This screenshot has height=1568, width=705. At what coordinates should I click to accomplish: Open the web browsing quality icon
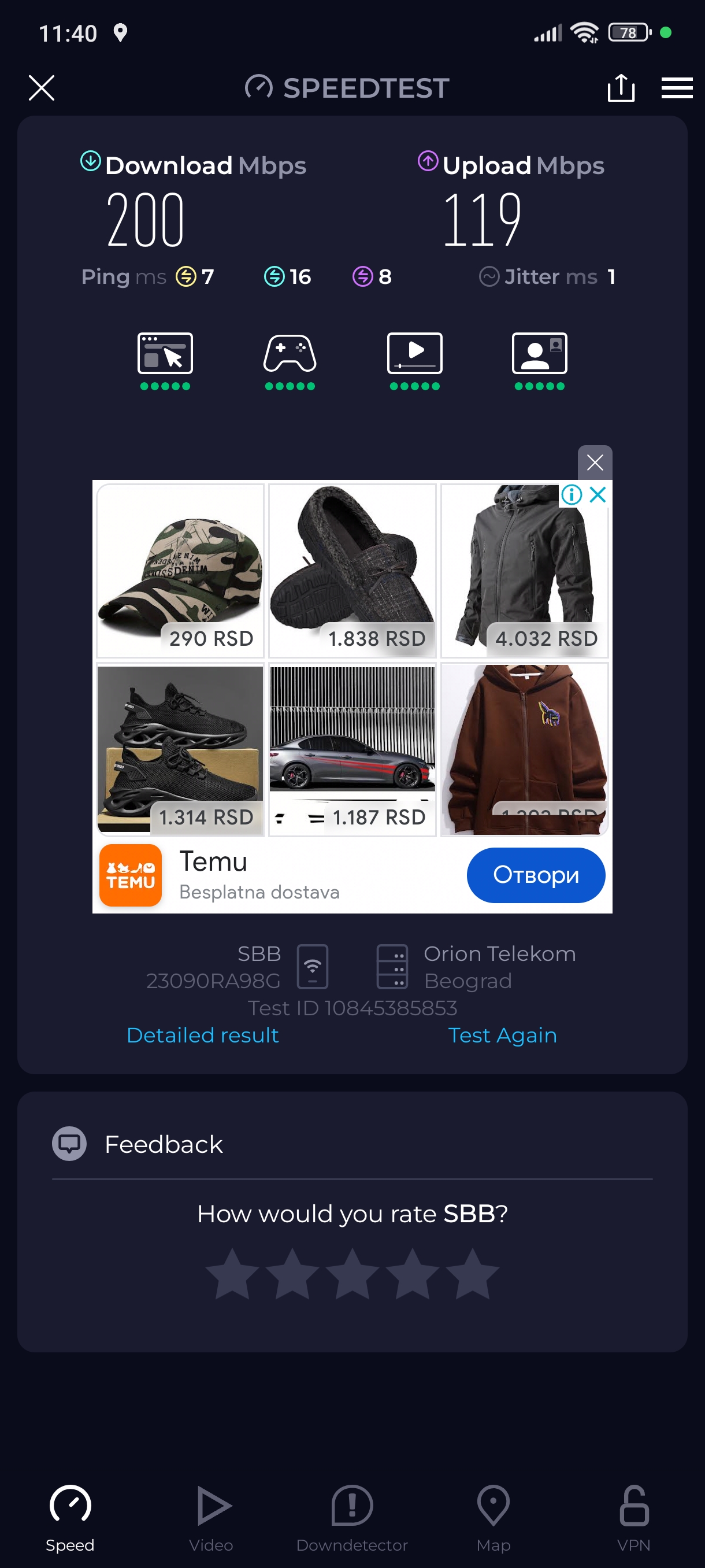165,354
